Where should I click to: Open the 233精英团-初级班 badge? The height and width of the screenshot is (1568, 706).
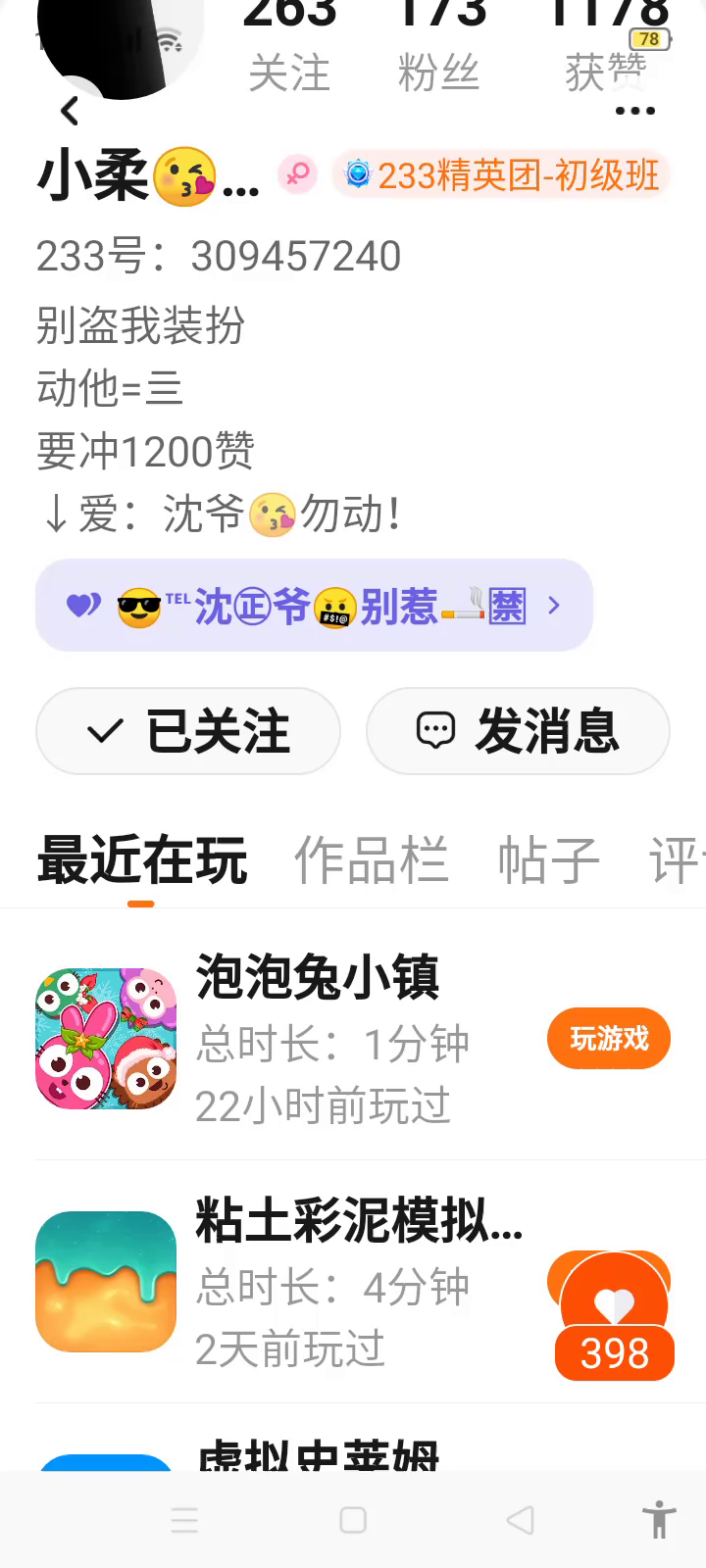coord(502,176)
